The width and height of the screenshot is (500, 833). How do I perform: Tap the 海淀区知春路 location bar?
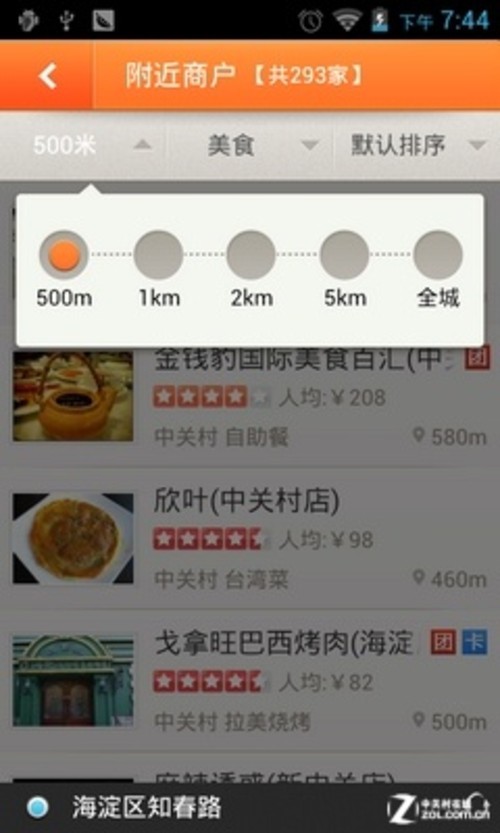click(x=250, y=808)
